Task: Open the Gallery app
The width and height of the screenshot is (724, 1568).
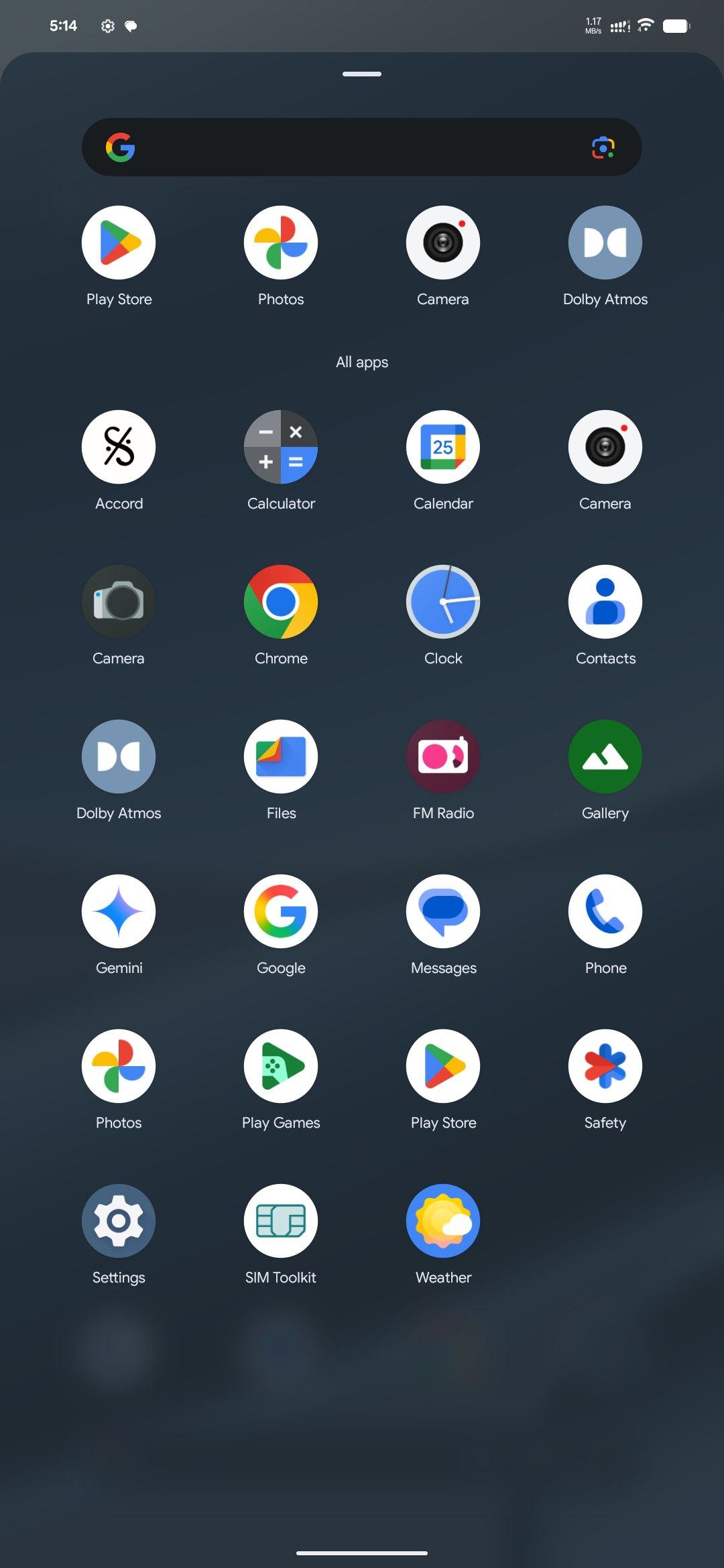Action: tap(605, 757)
